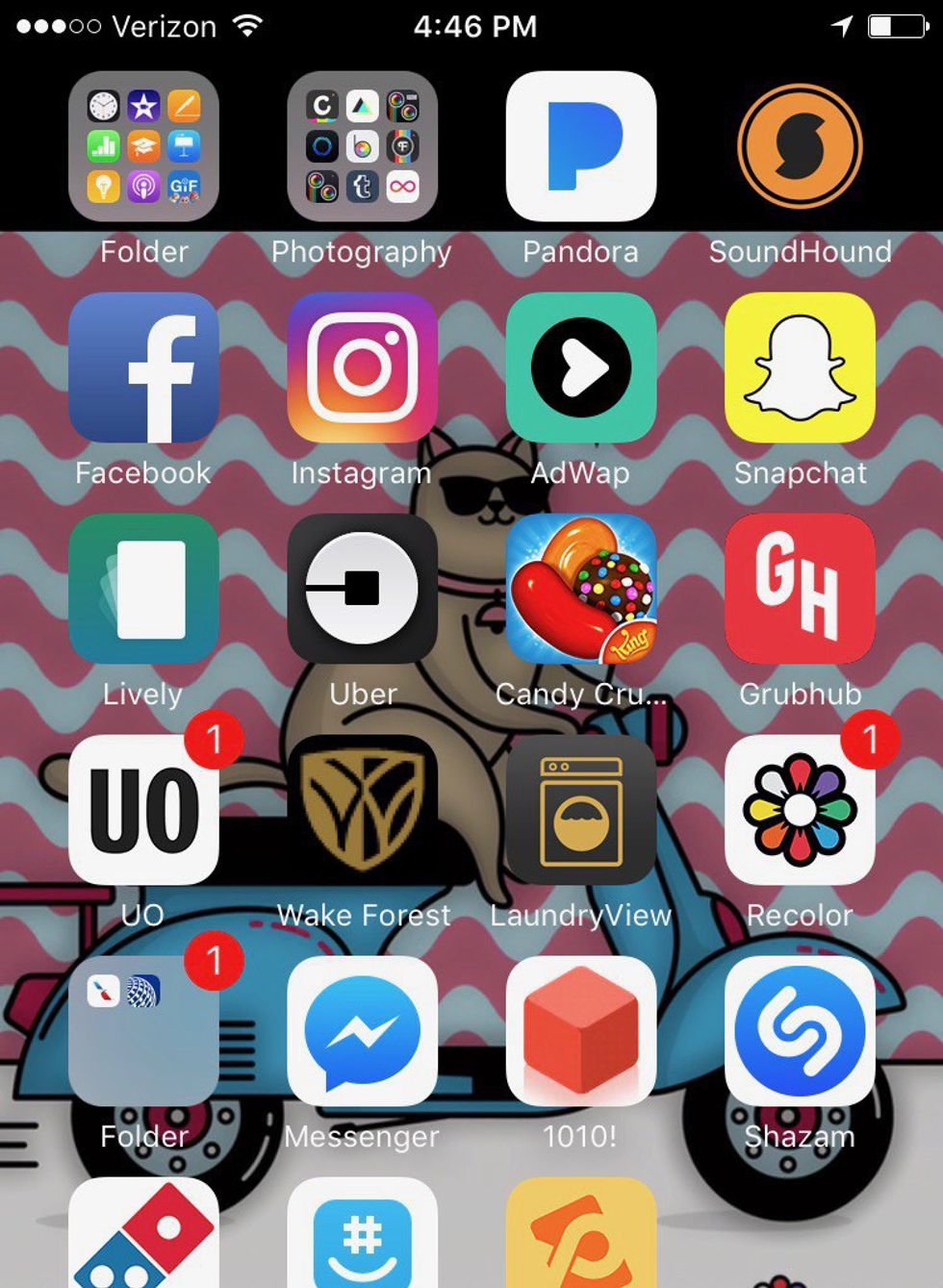This screenshot has width=943, height=1288.
Task: Launch AdWap
Action: 580,368
